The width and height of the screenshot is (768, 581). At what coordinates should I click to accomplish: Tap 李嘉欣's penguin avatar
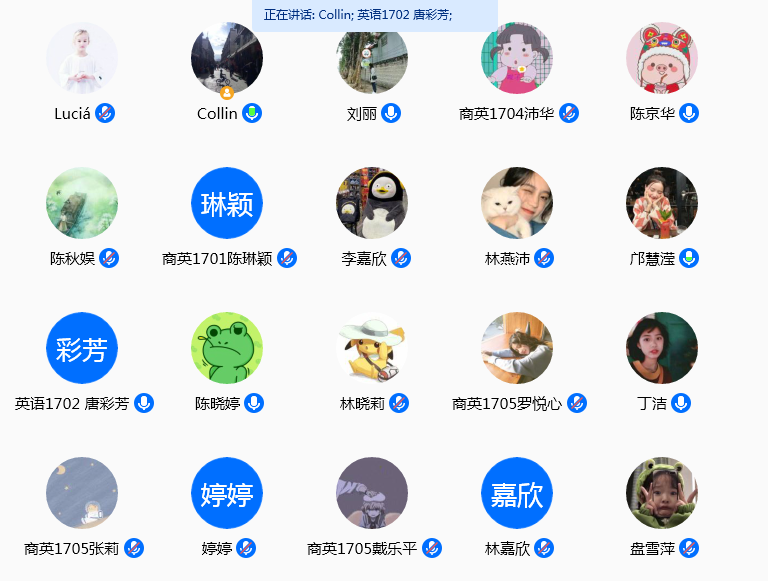[372, 203]
